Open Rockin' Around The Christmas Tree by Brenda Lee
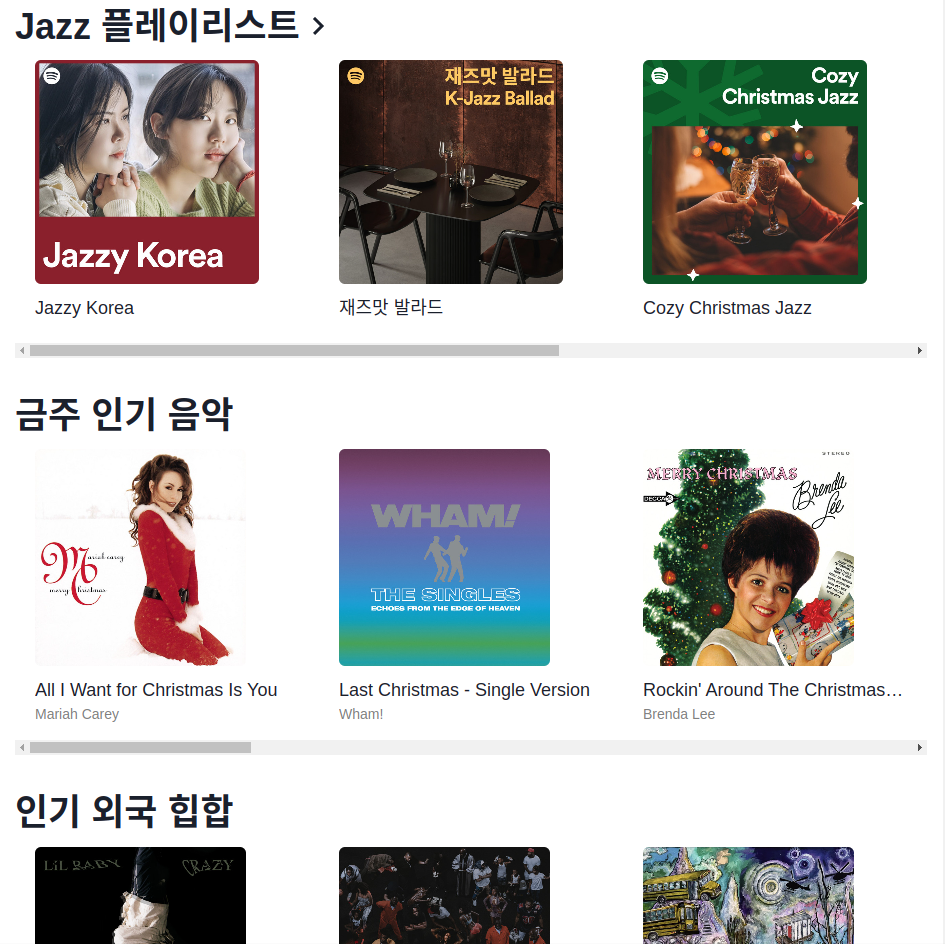This screenshot has width=945, height=944. point(748,557)
